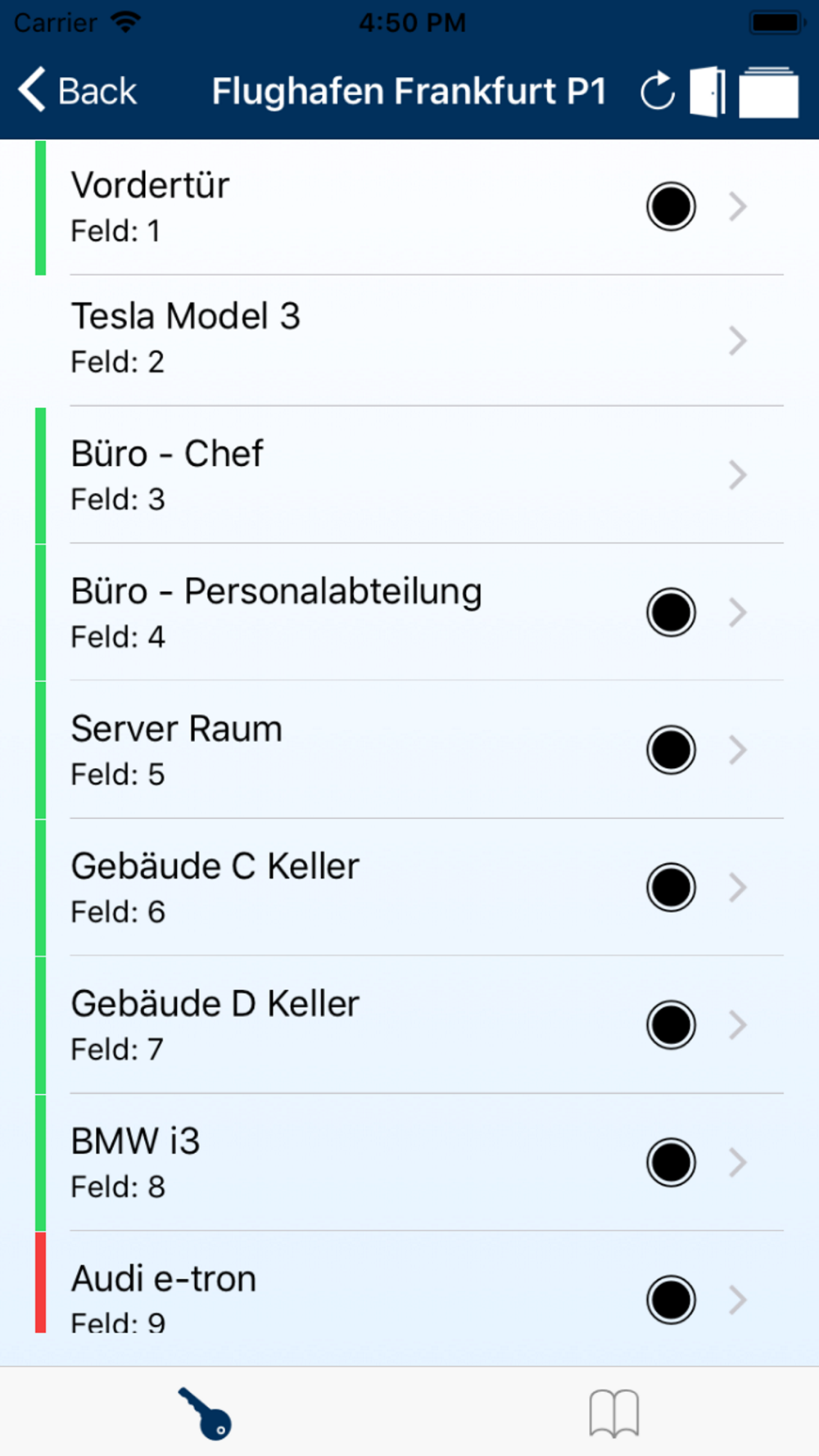
Task: Open the Vordertür entry
Action: click(x=409, y=207)
